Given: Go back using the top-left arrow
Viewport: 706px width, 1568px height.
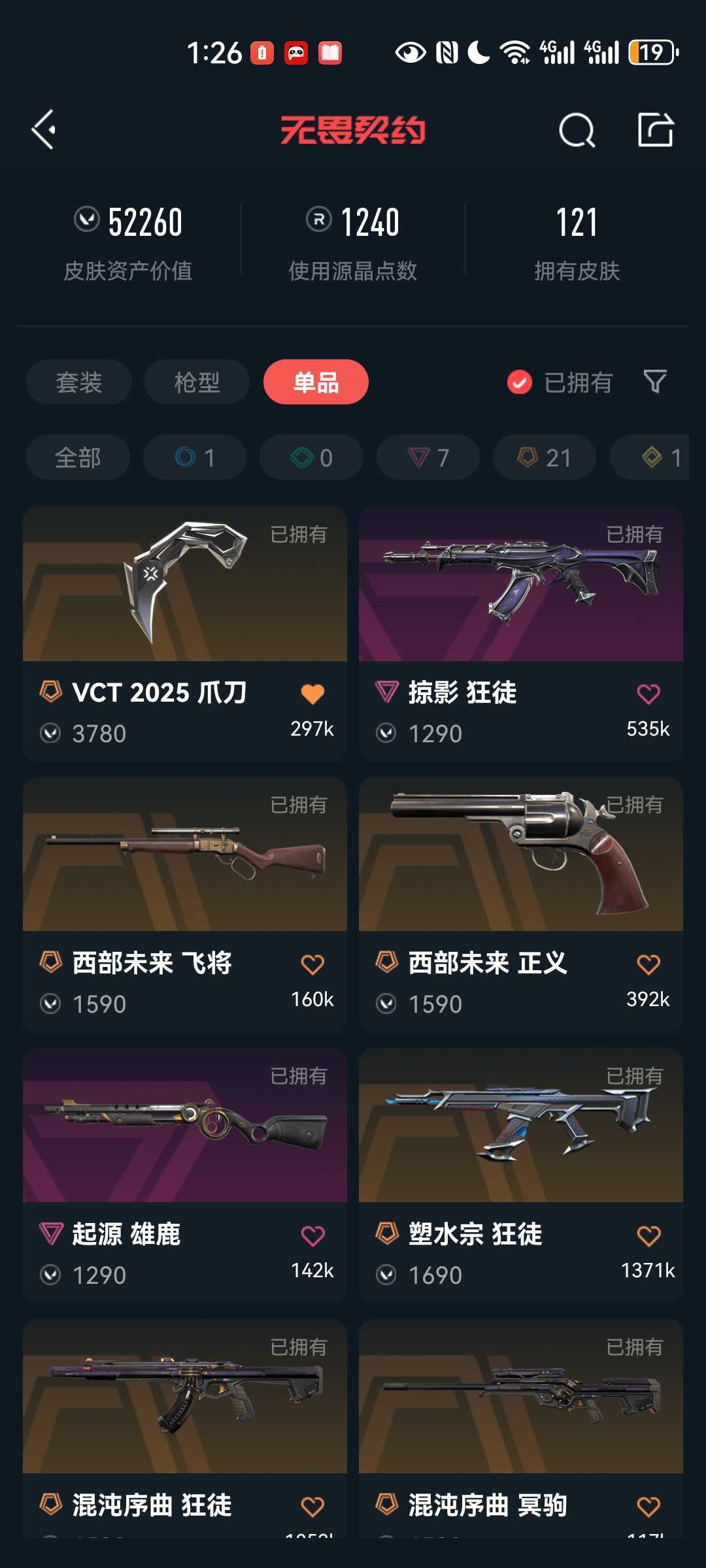Looking at the screenshot, I should tap(43, 130).
